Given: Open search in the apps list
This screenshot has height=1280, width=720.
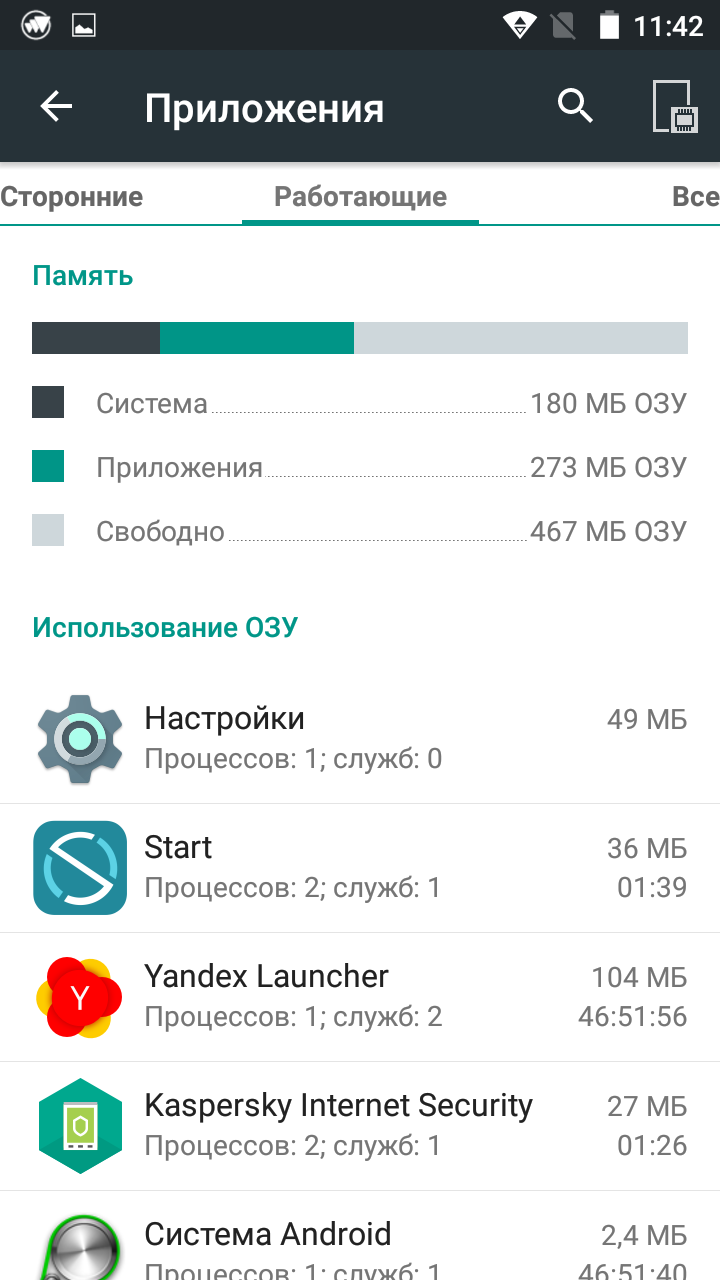Looking at the screenshot, I should tap(575, 106).
